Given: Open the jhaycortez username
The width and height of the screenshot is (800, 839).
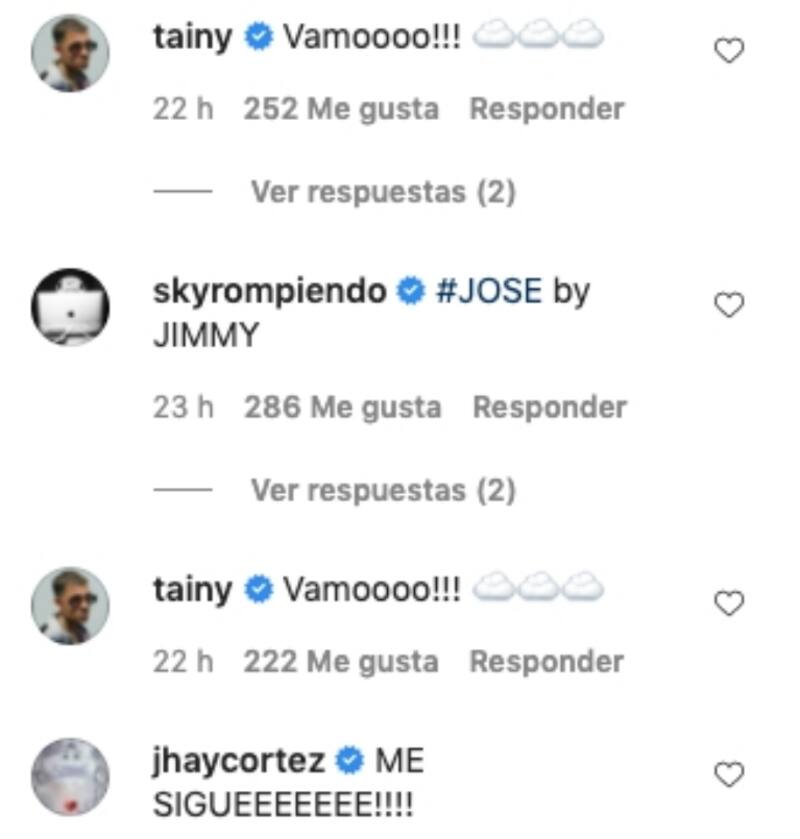Looking at the screenshot, I should click(238, 761).
